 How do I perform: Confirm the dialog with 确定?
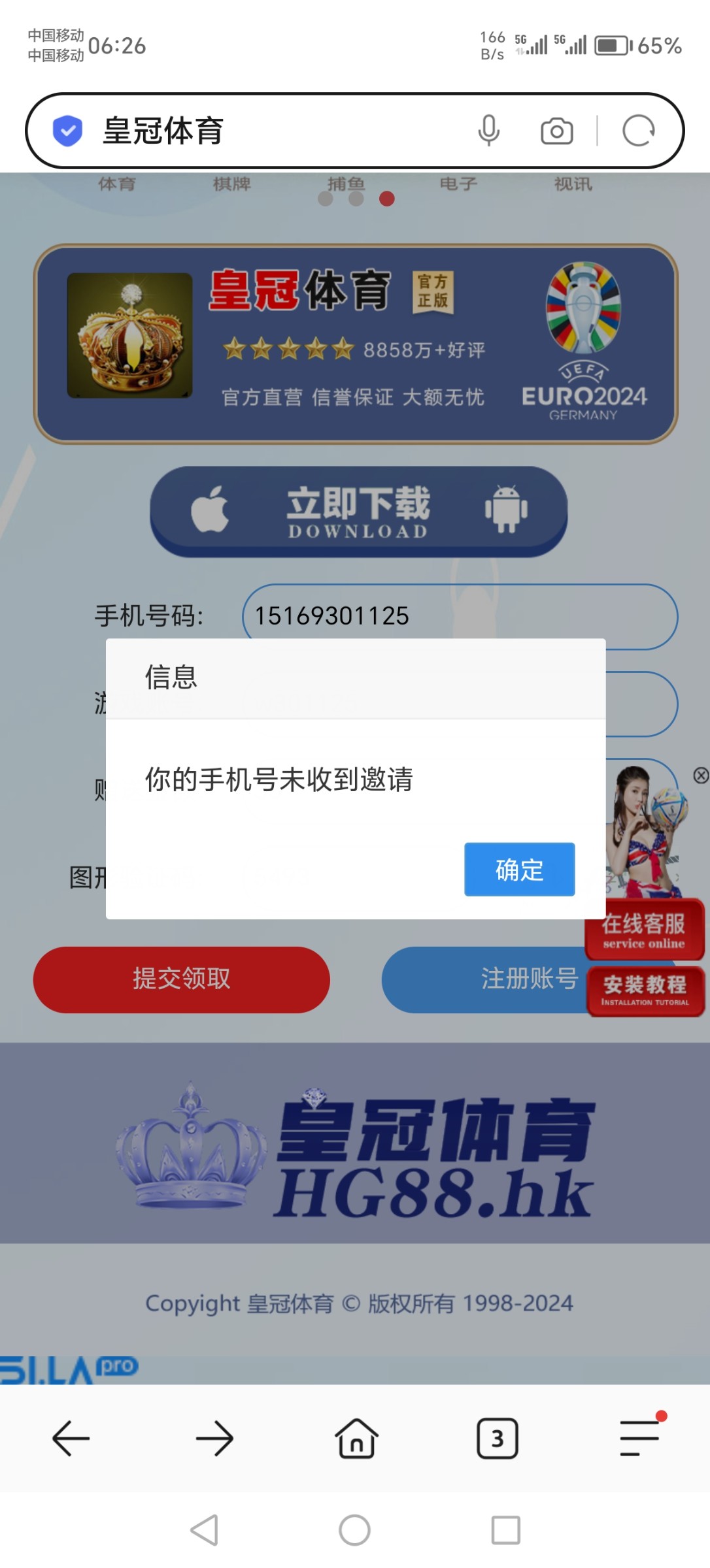(519, 870)
